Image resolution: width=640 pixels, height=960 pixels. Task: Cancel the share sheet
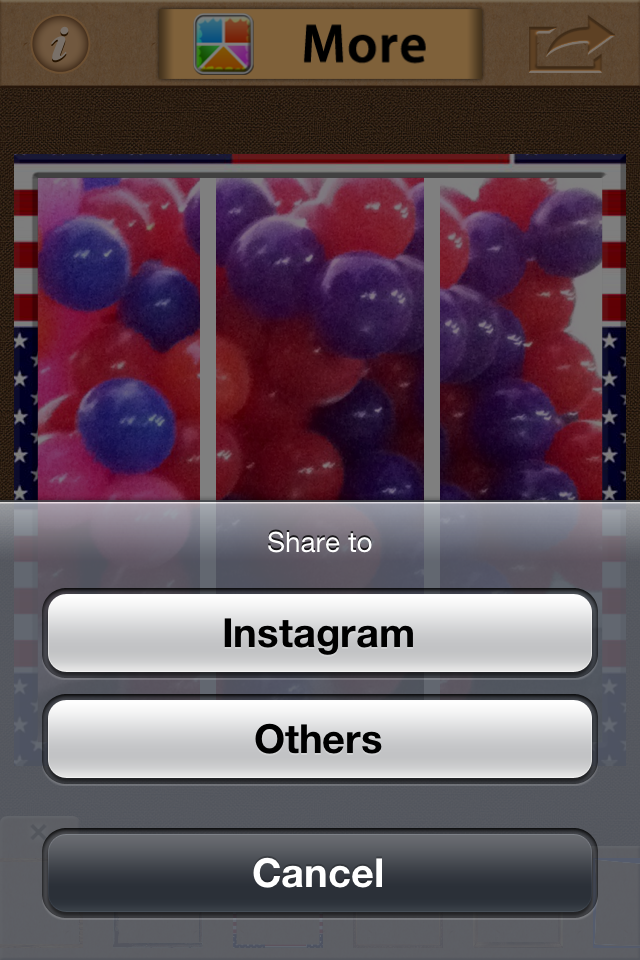(319, 873)
